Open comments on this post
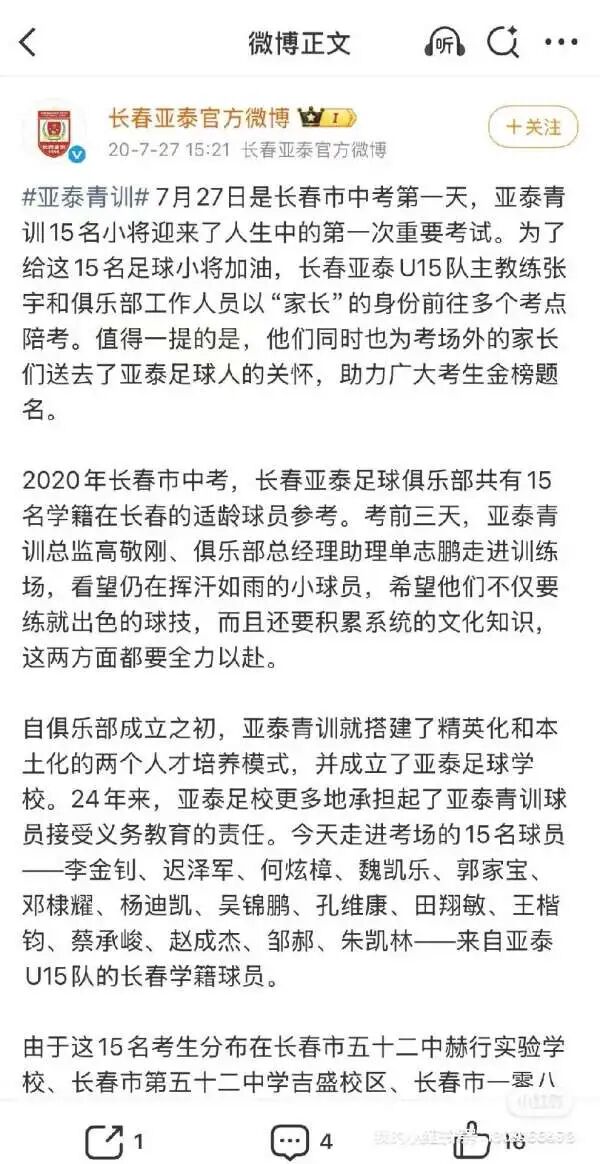Screen dimensions: 600x1164 coord(300,1140)
